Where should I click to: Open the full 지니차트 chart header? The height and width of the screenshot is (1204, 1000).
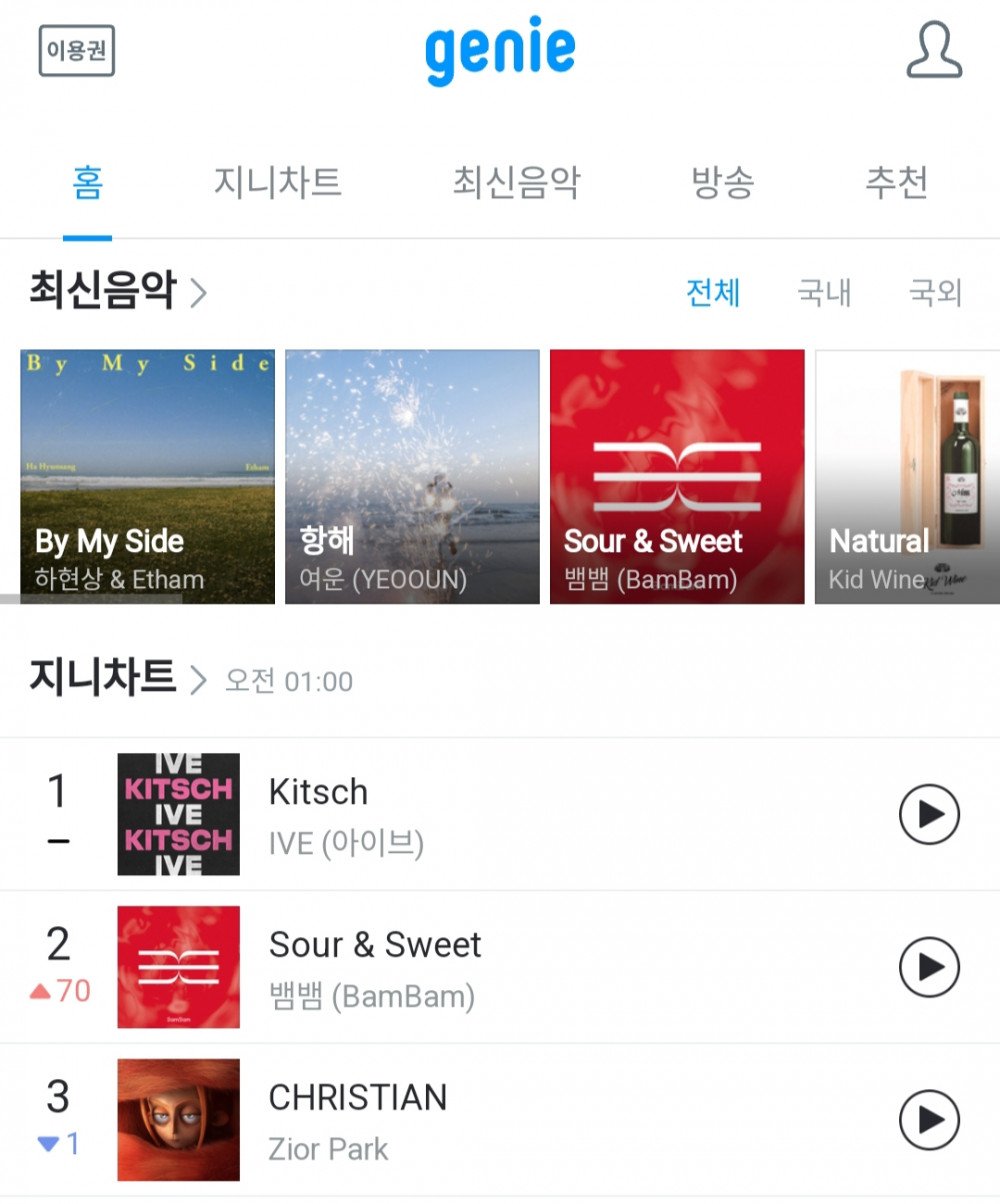coord(117,678)
